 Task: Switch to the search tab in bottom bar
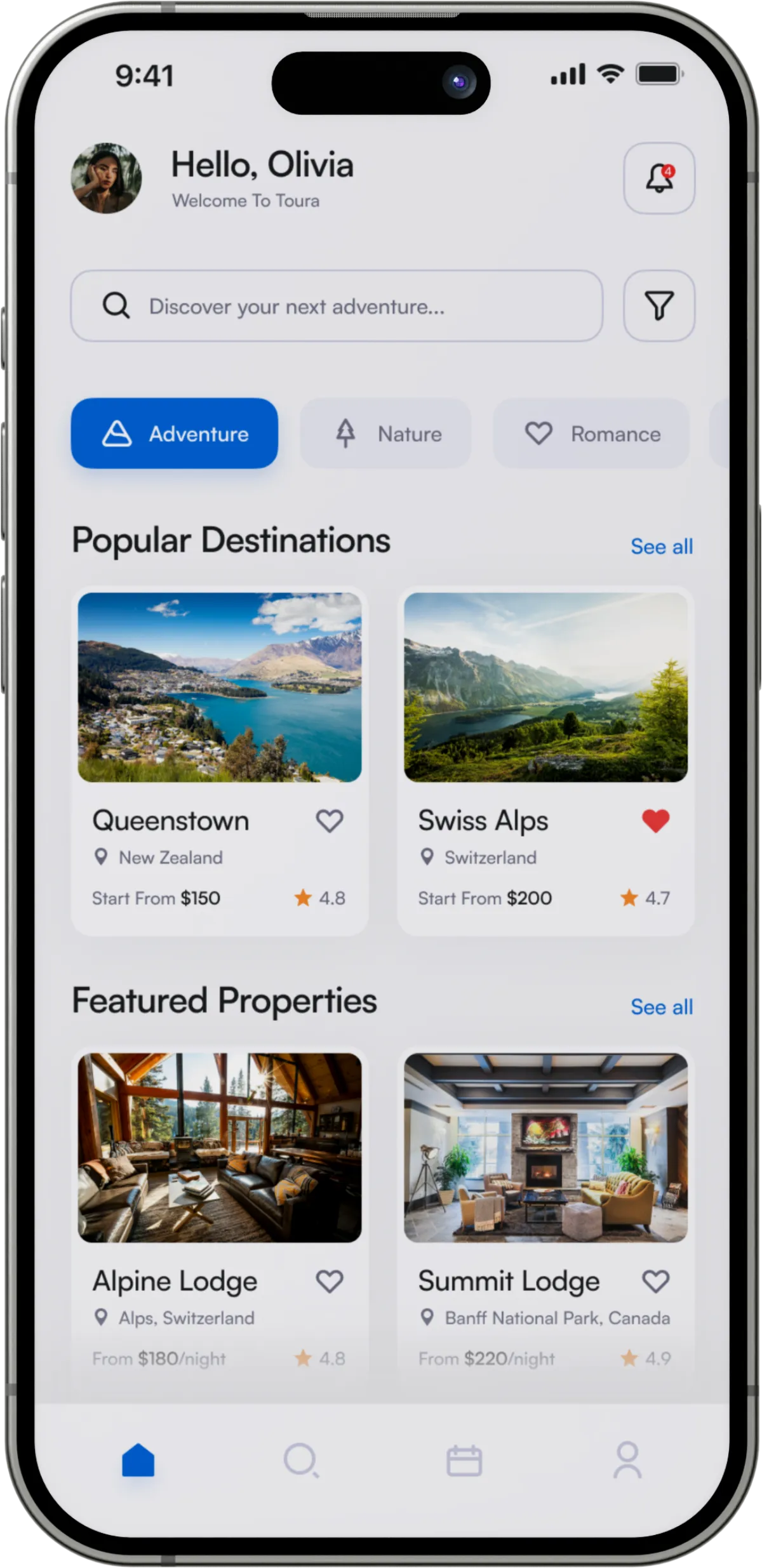(x=301, y=1460)
